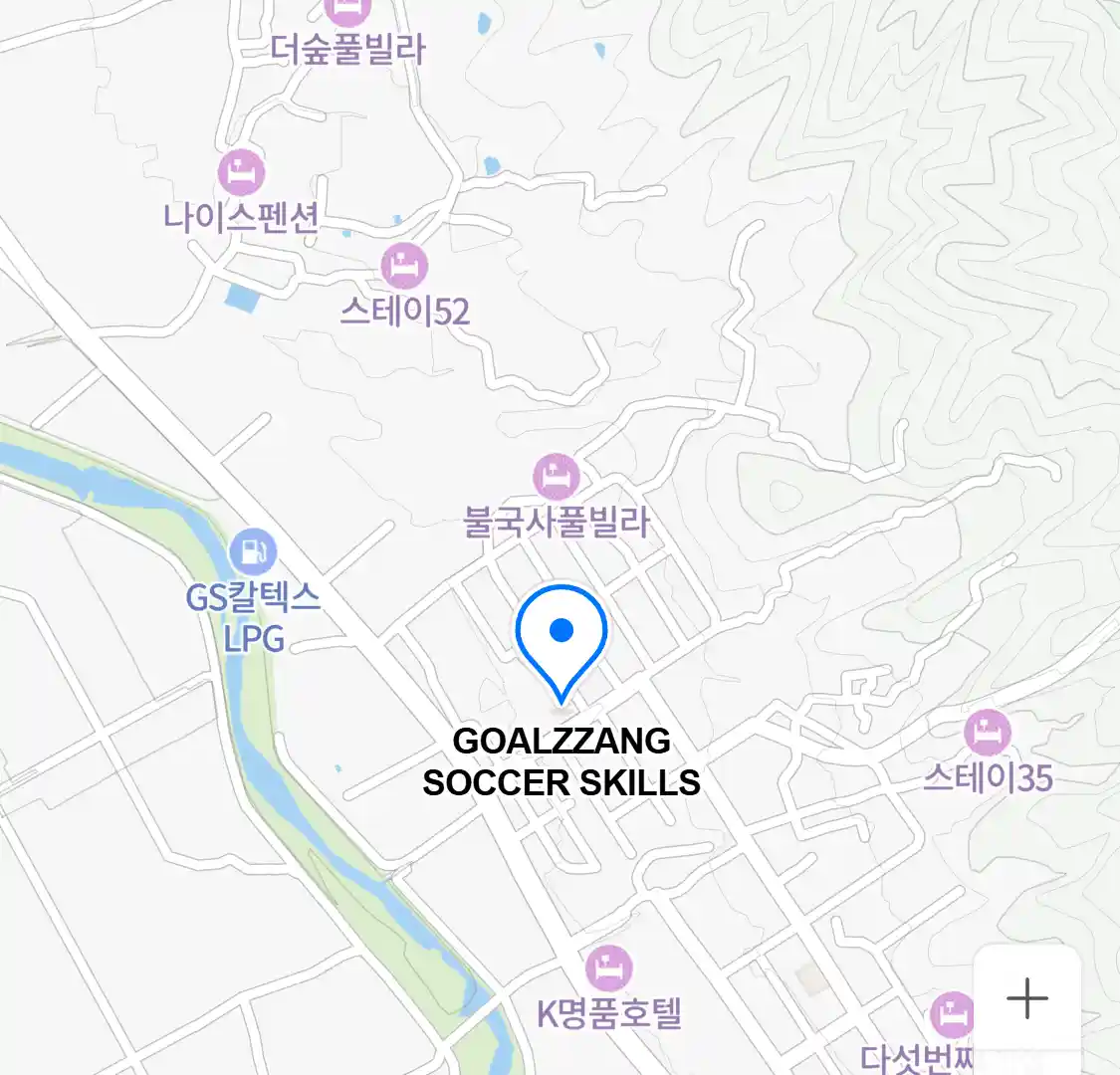The height and width of the screenshot is (1075, 1120).
Task: Zoom in with the plus button
Action: point(1026,997)
